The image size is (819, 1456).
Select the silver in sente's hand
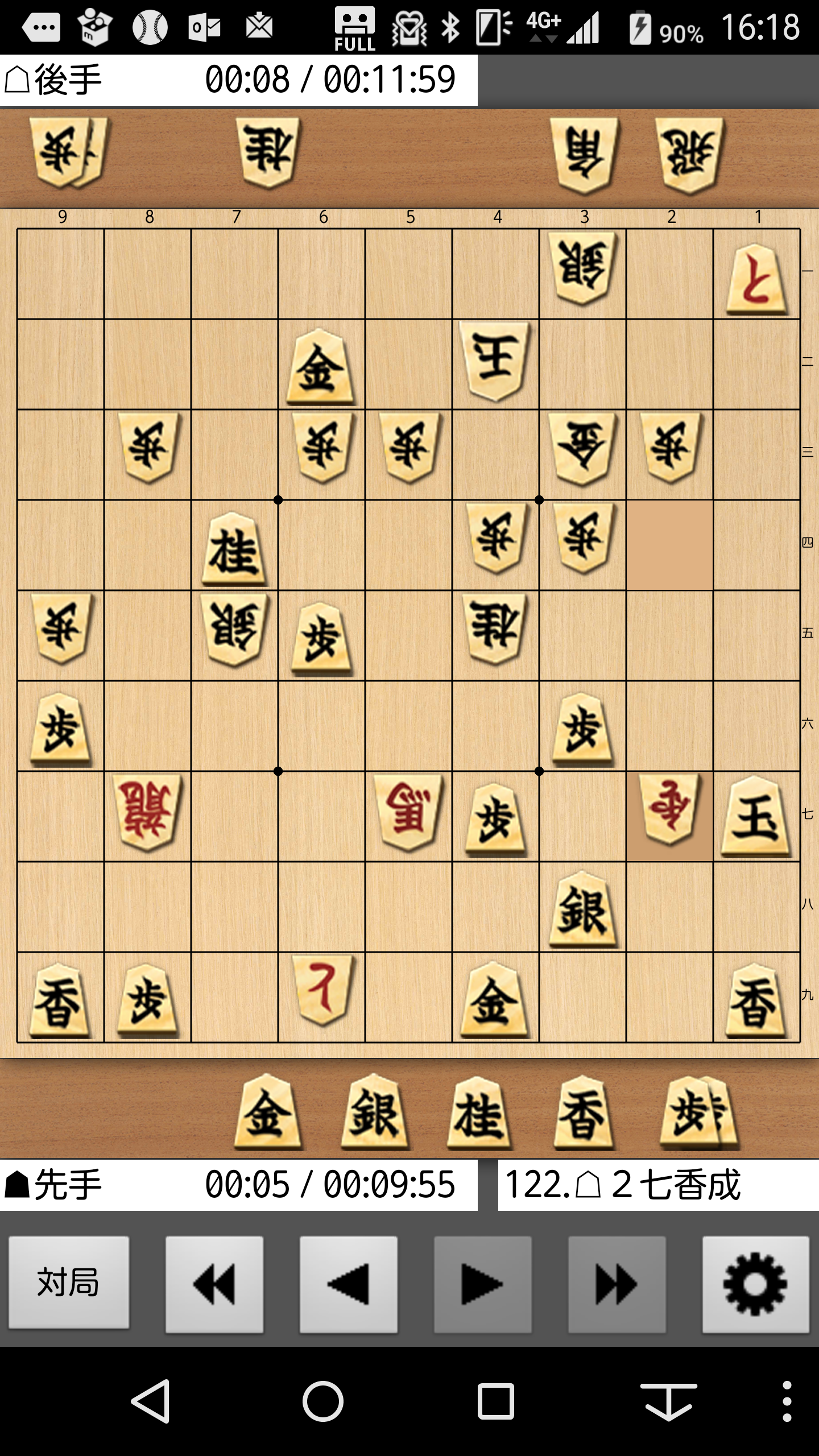[374, 1112]
